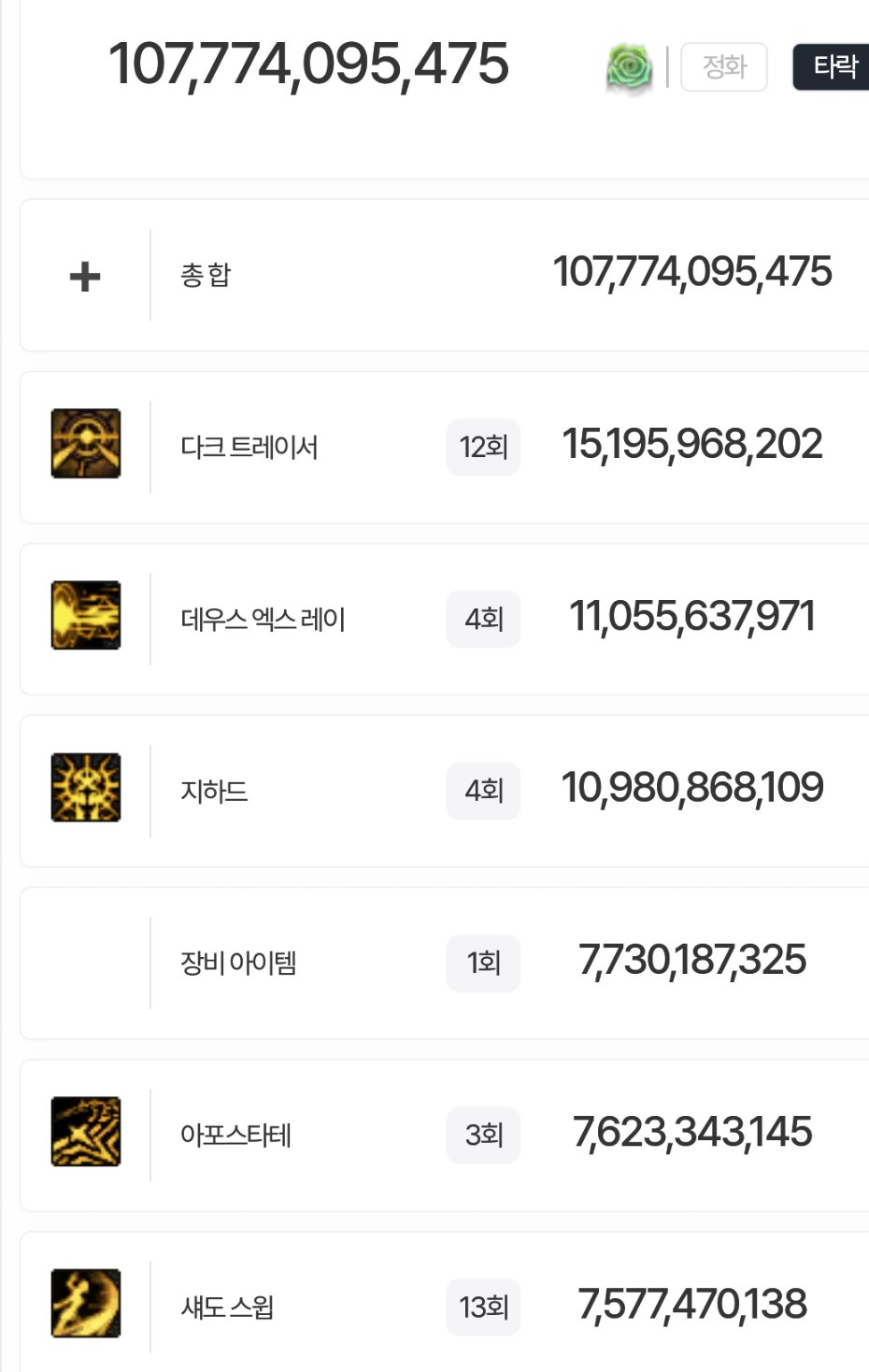The height and width of the screenshot is (1372, 869).
Task: Switch to the 정화 mode
Action: point(724,67)
